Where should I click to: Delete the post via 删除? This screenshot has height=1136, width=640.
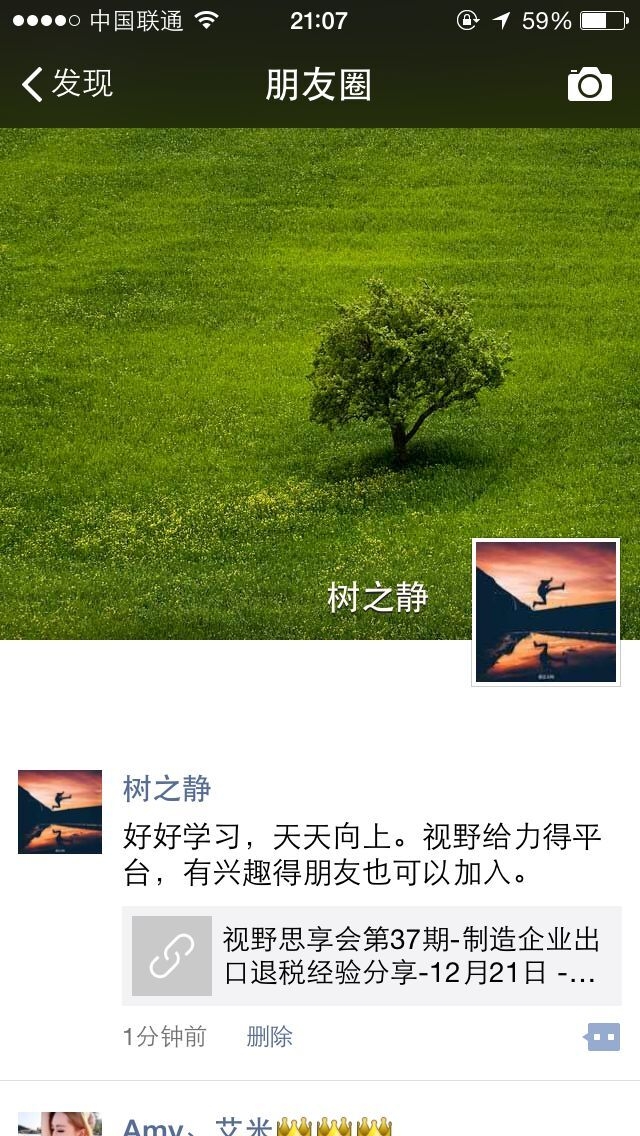coord(269,1037)
